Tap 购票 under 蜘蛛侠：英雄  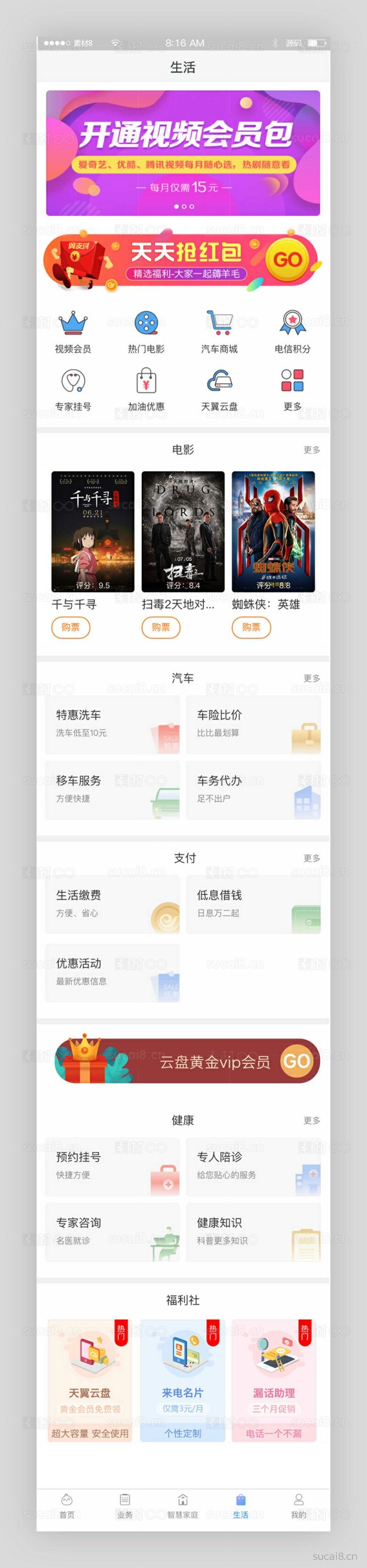click(x=251, y=627)
